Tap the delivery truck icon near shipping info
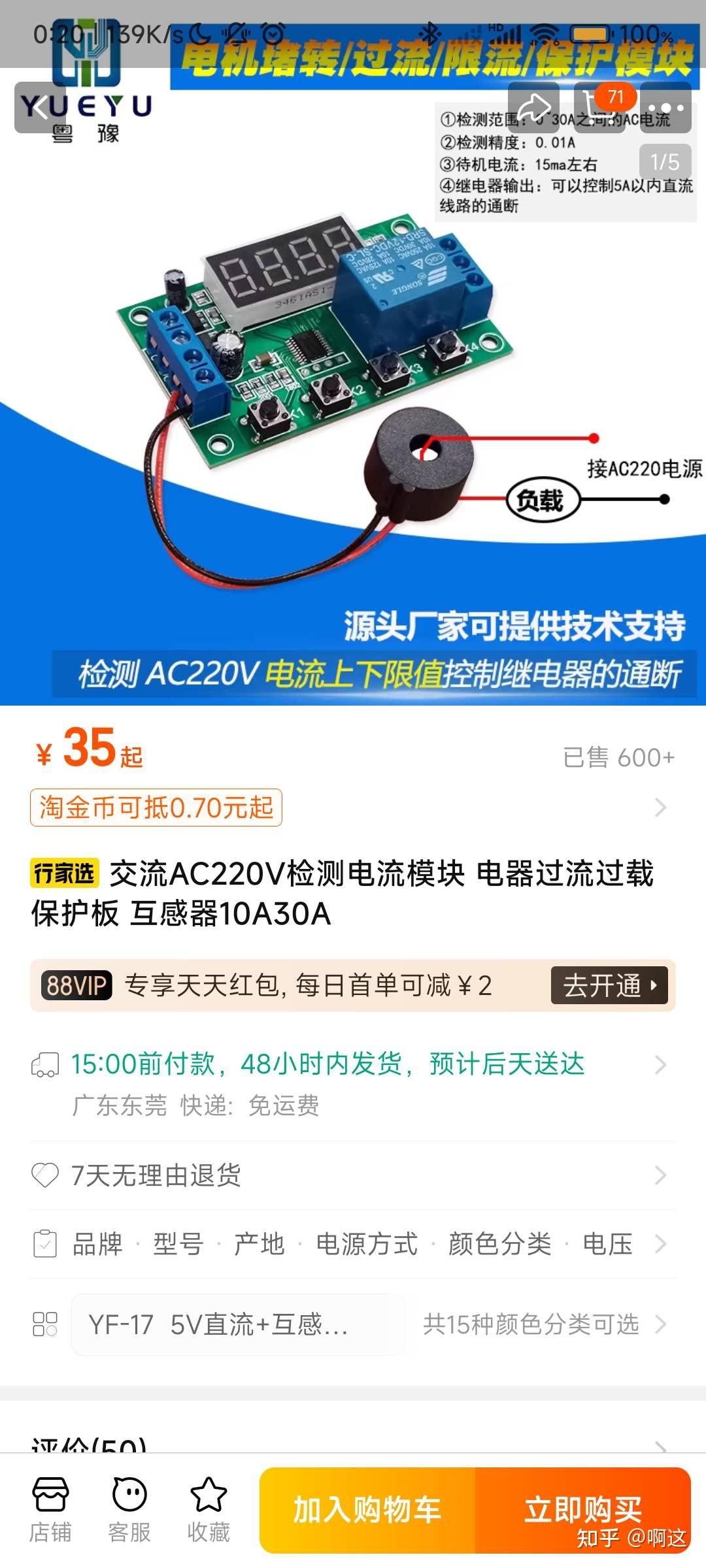 point(46,1065)
